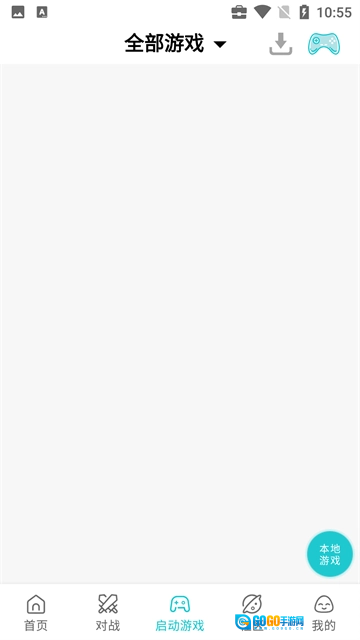The width and height of the screenshot is (360, 640).
Task: Go to the 对战 tab
Action: pos(108,613)
